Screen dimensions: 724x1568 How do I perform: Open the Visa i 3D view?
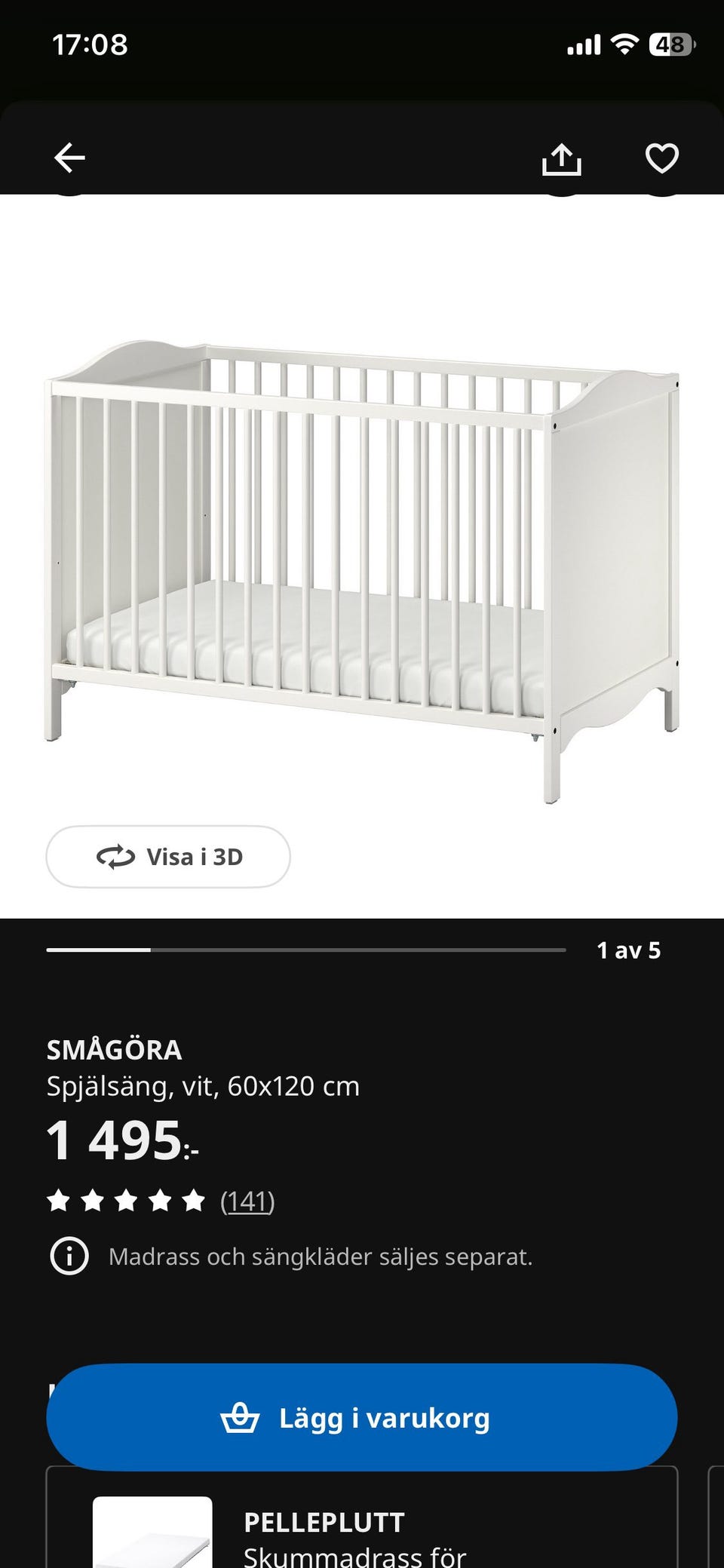click(168, 857)
